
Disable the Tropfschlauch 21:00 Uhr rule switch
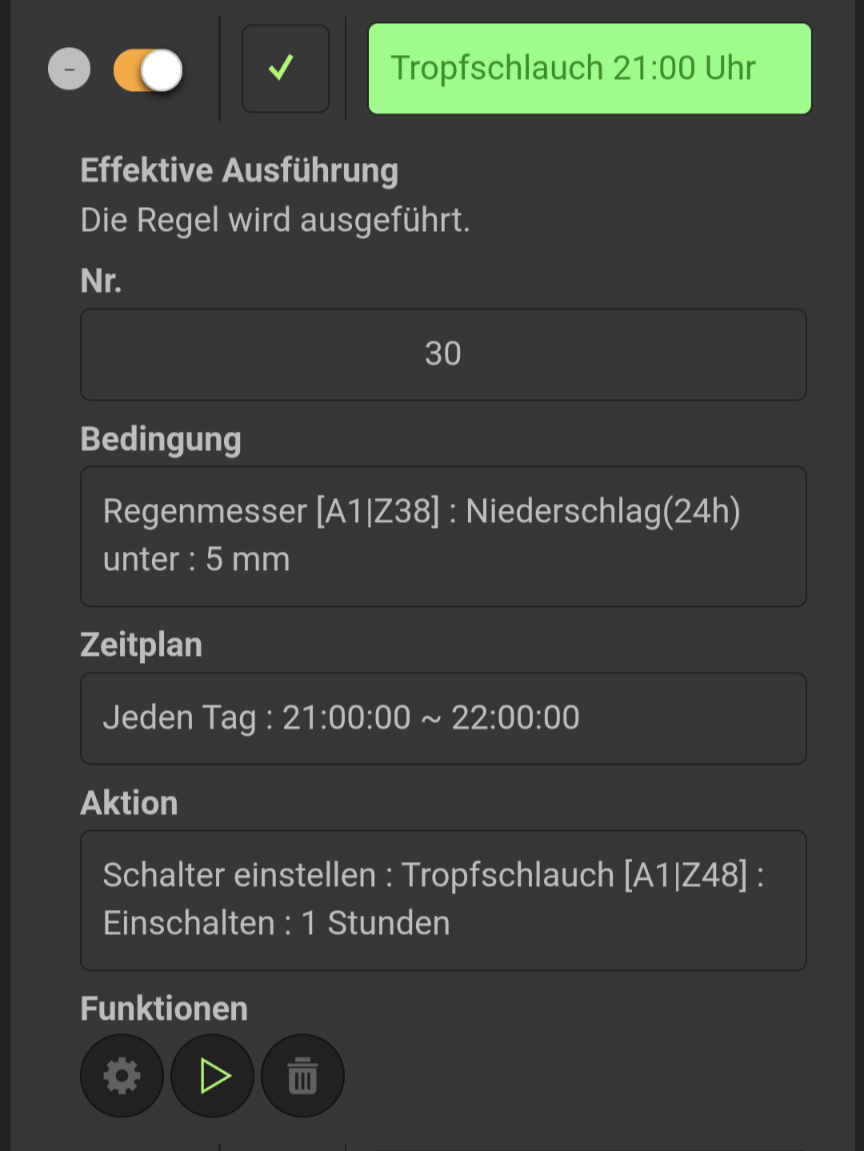tap(148, 70)
